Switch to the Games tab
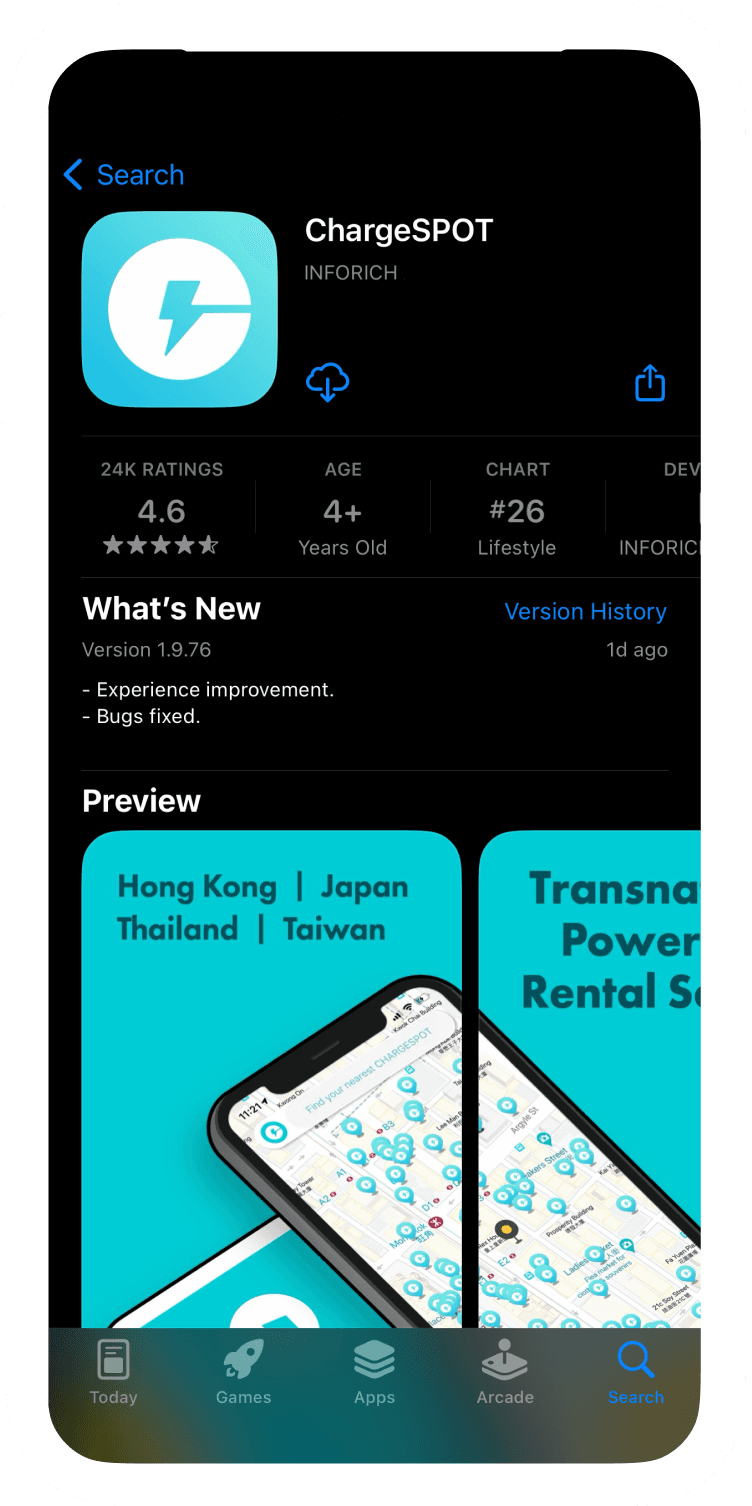Image resolution: width=752 pixels, height=1506 pixels. [243, 1373]
